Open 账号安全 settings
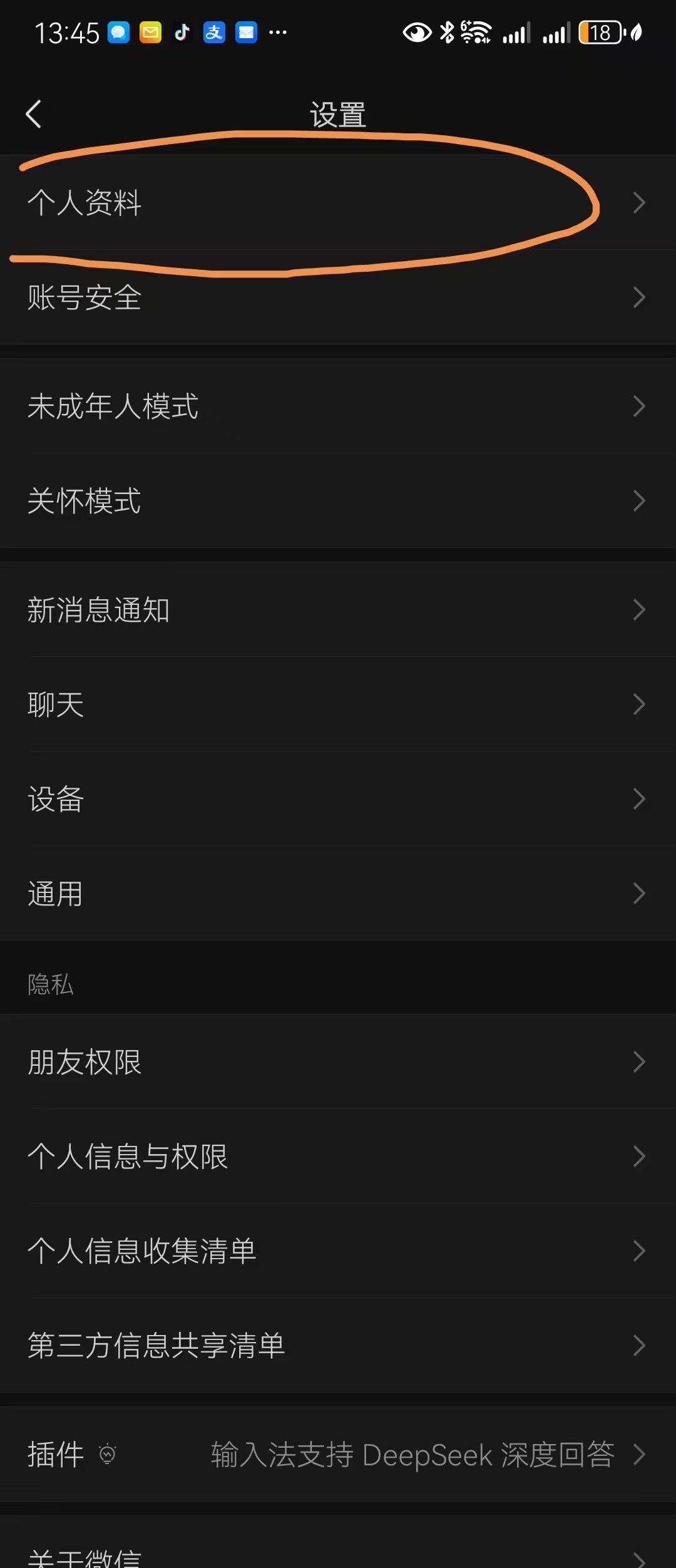Viewport: 676px width, 1568px height. pos(338,297)
